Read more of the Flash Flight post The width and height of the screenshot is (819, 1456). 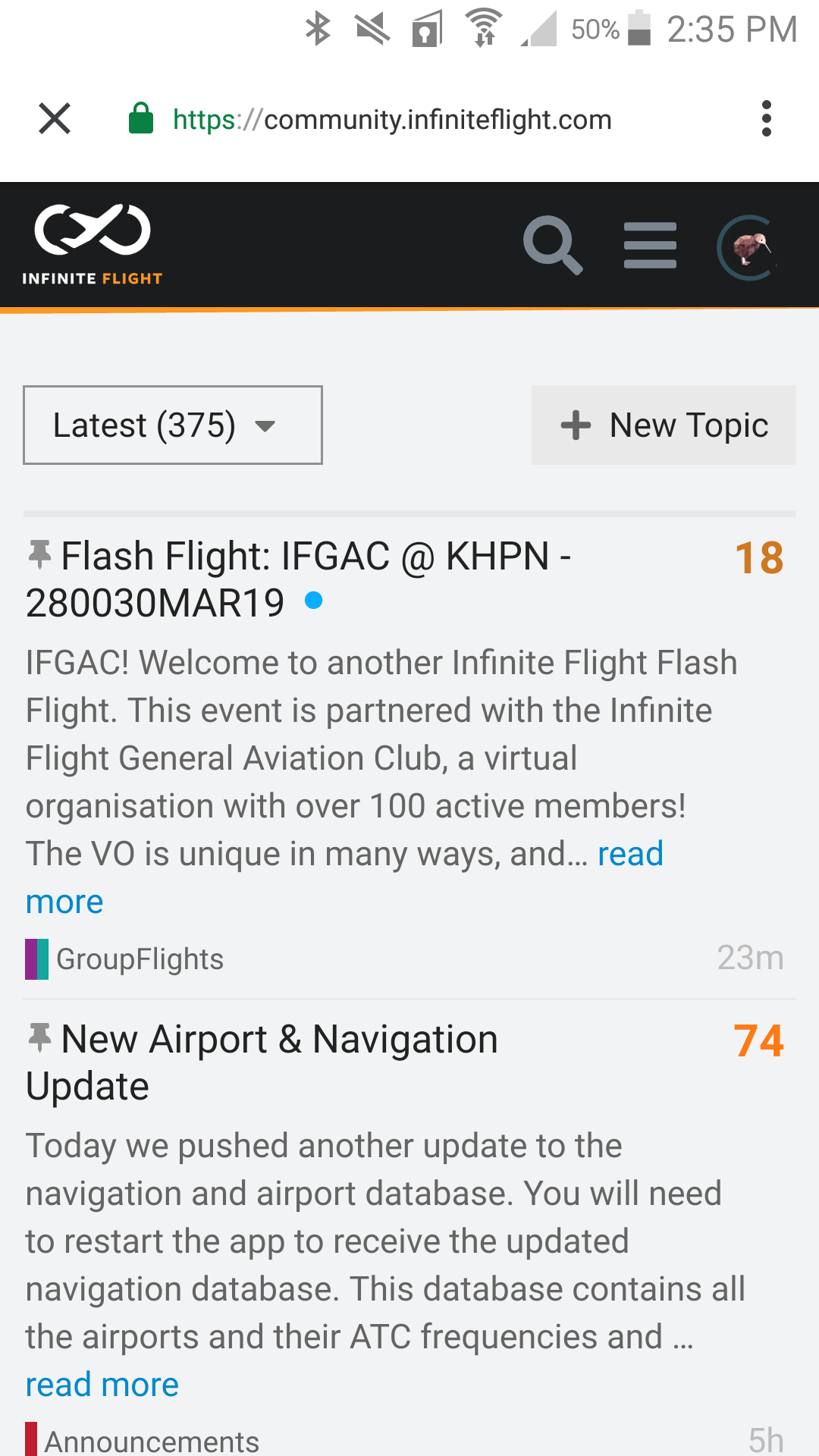pyautogui.click(x=629, y=854)
